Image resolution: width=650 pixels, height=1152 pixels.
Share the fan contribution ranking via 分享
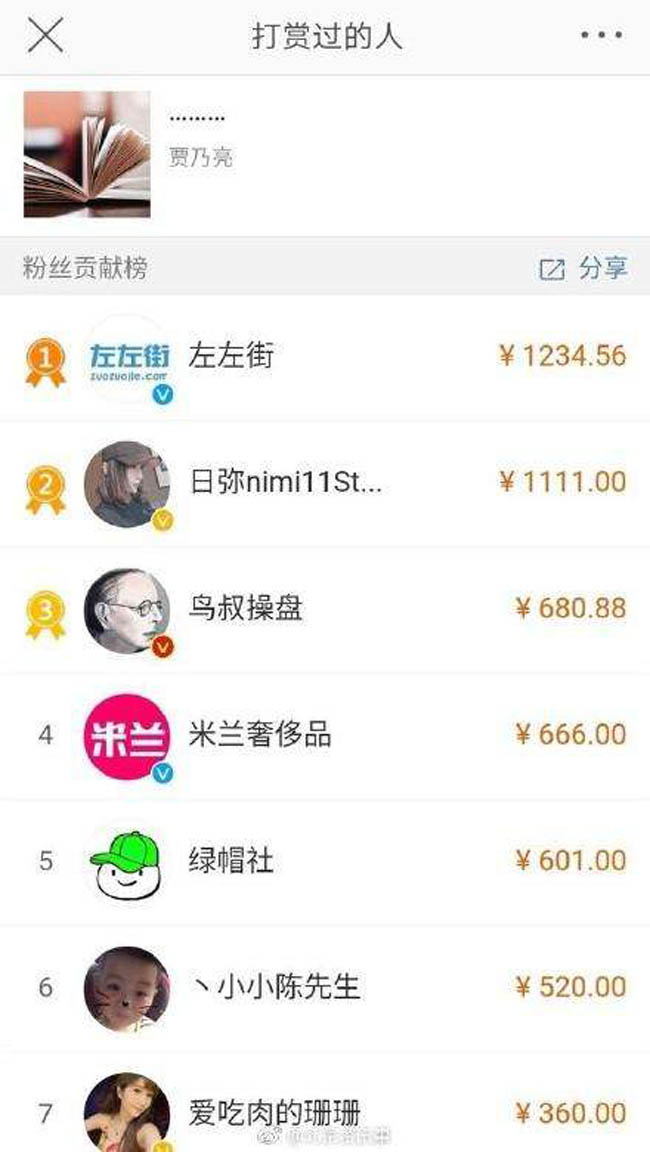pyautogui.click(x=585, y=268)
